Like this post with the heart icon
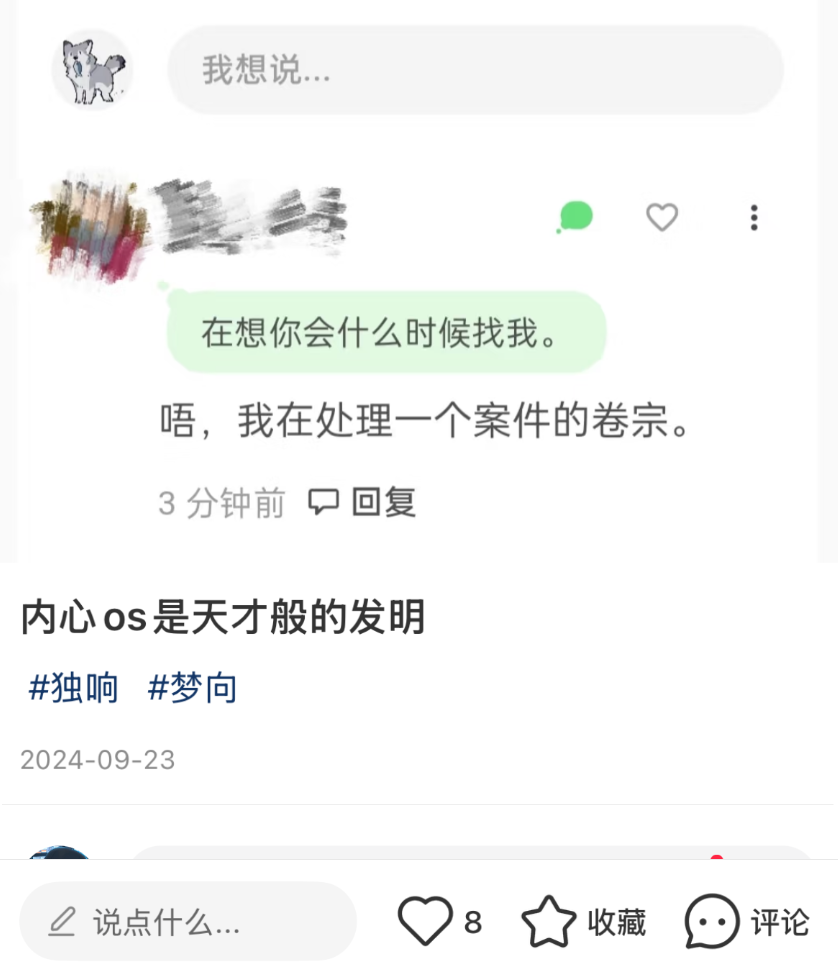 pos(426,921)
